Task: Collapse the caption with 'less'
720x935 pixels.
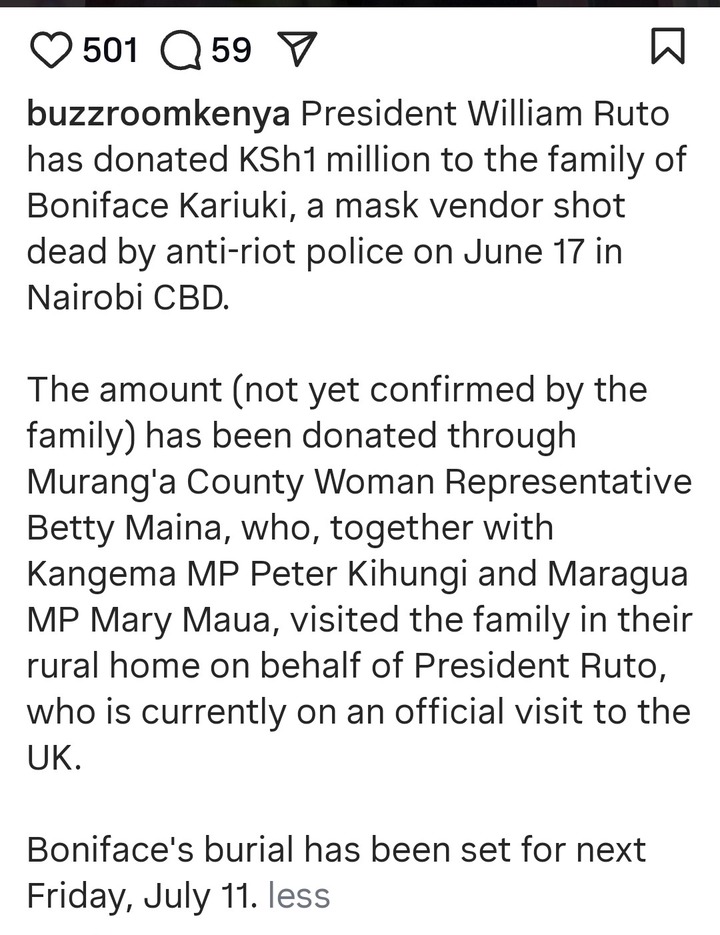Action: pos(299,894)
